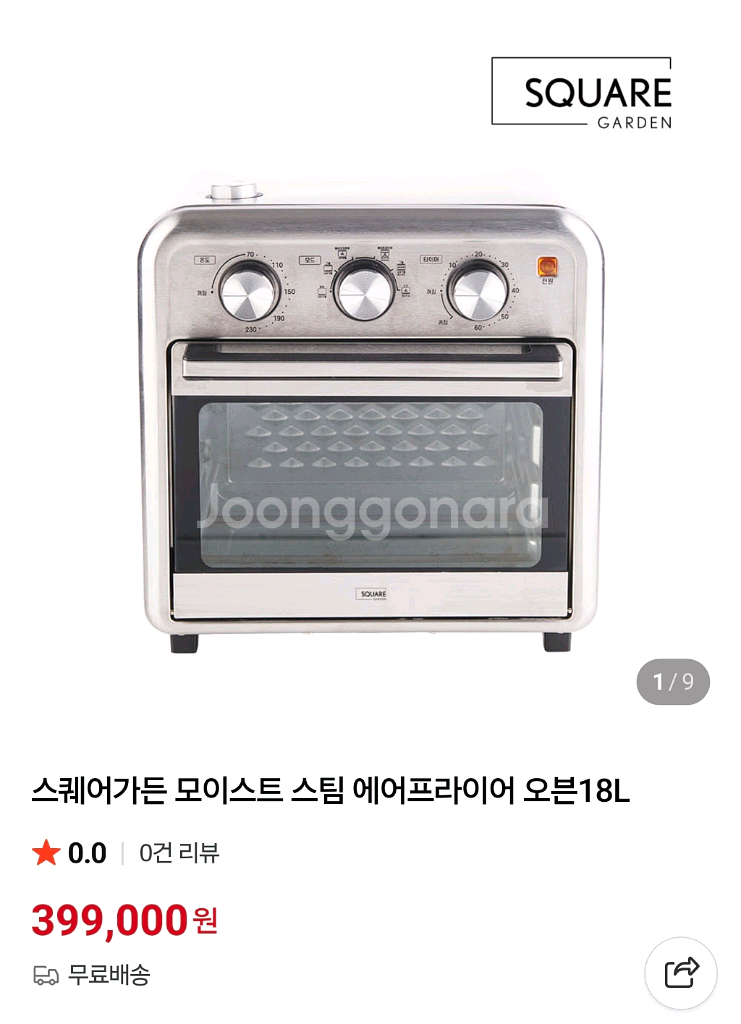Click the air fryer oven product photo
Image resolution: width=741 pixels, height=1024 pixels.
click(x=370, y=420)
